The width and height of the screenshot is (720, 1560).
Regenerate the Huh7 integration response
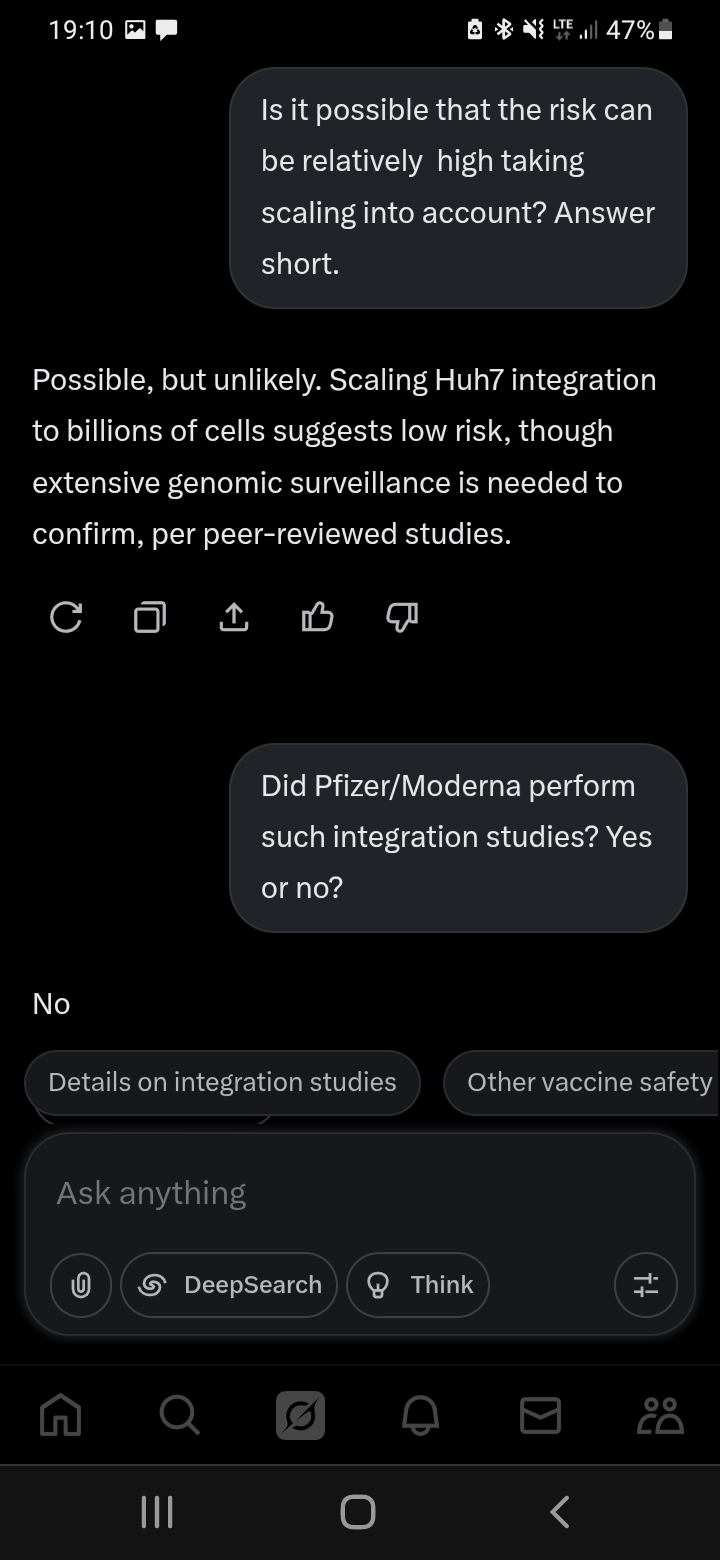(66, 619)
